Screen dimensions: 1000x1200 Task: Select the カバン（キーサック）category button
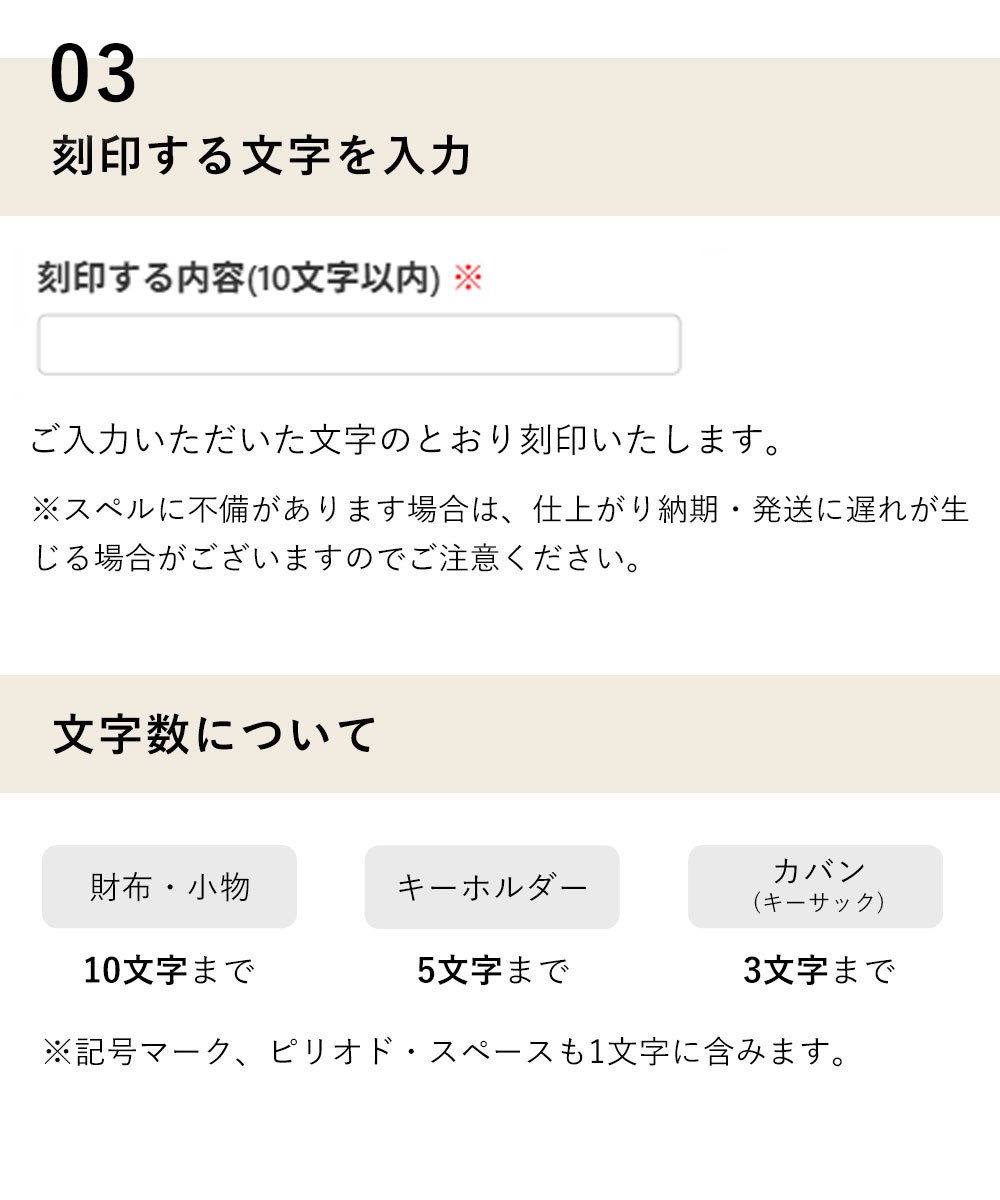(x=815, y=886)
